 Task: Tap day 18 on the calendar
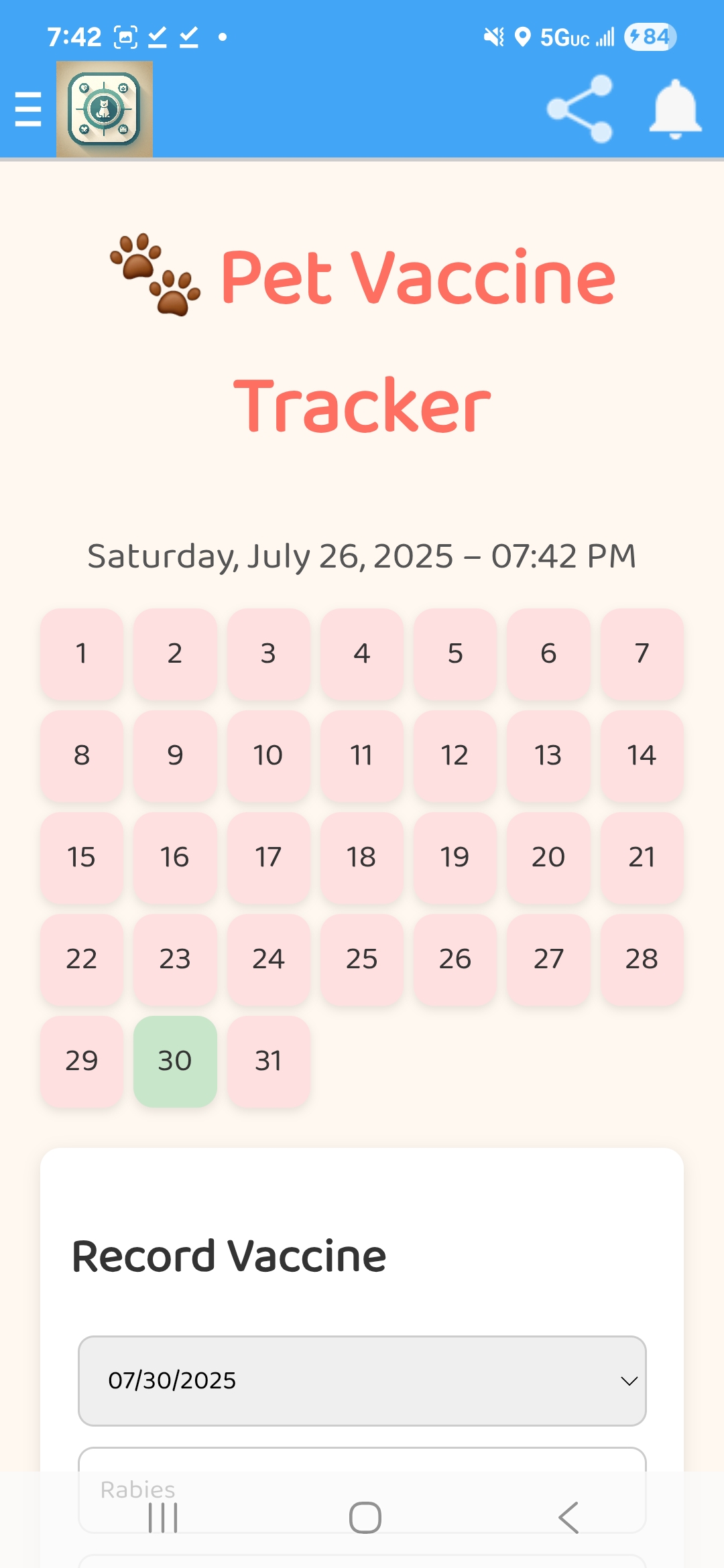361,857
